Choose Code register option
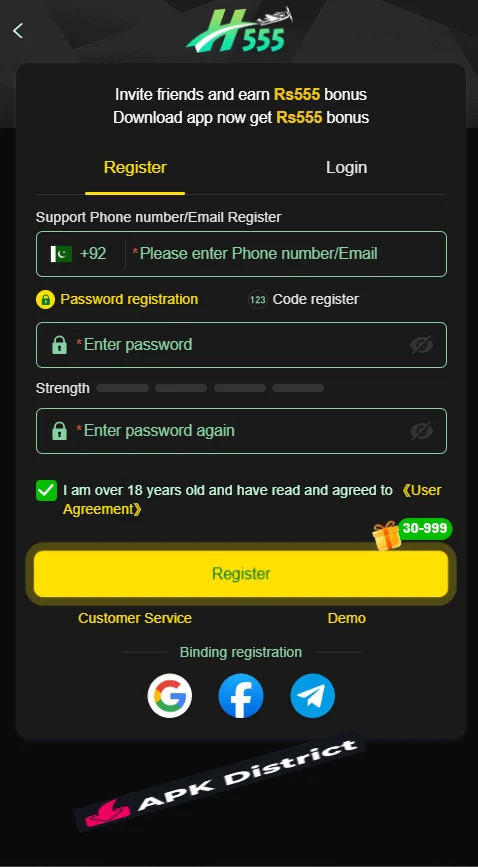The width and height of the screenshot is (478, 867). [303, 299]
